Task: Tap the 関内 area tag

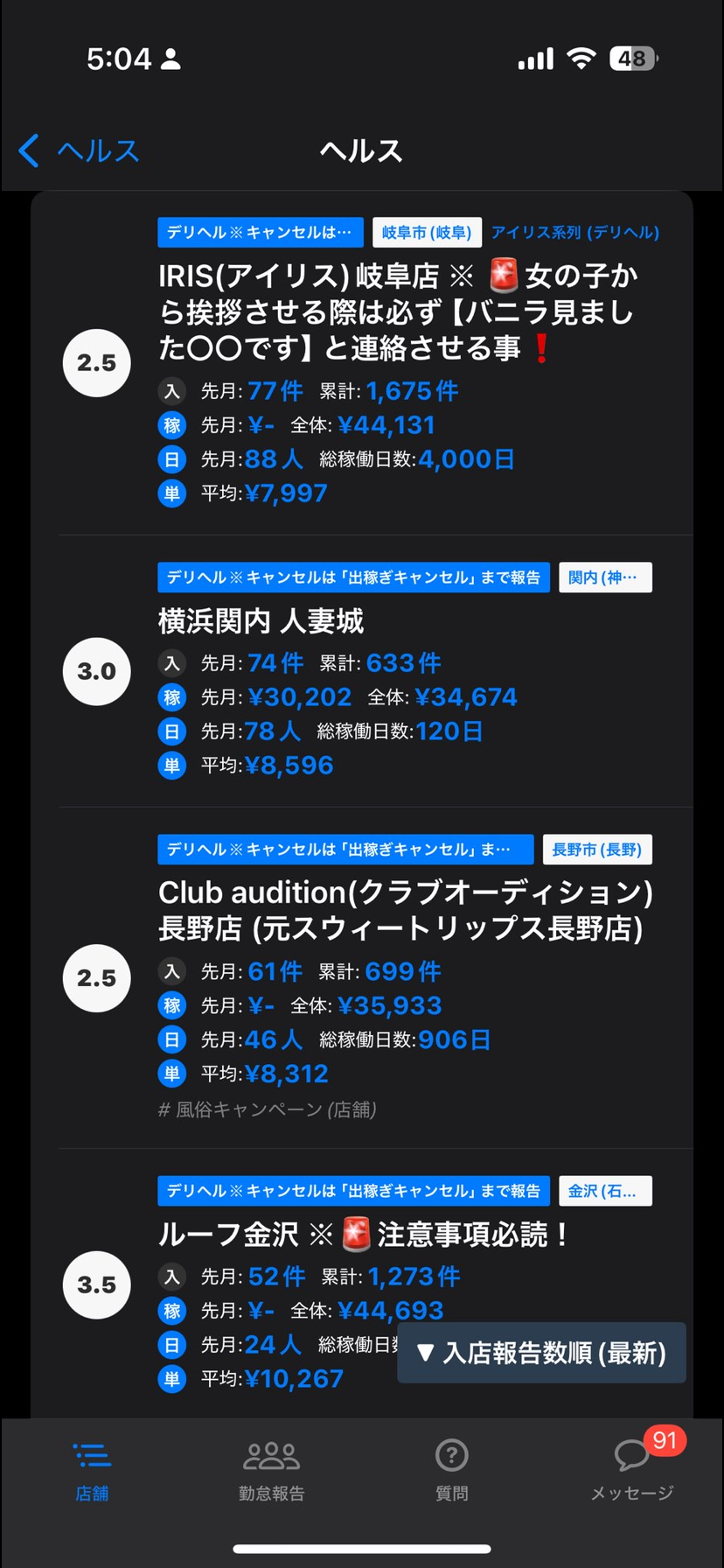Action: pyautogui.click(x=605, y=577)
